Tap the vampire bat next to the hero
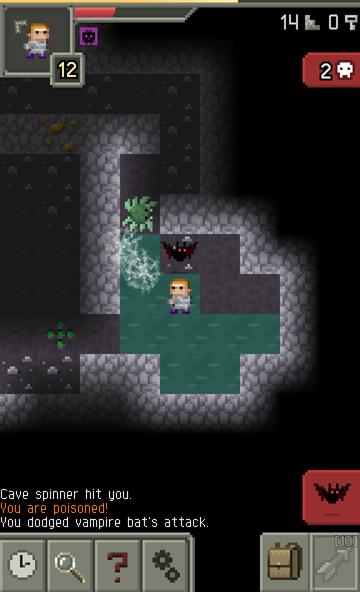Image resolution: width=360 pixels, height=592 pixels. coord(180,252)
